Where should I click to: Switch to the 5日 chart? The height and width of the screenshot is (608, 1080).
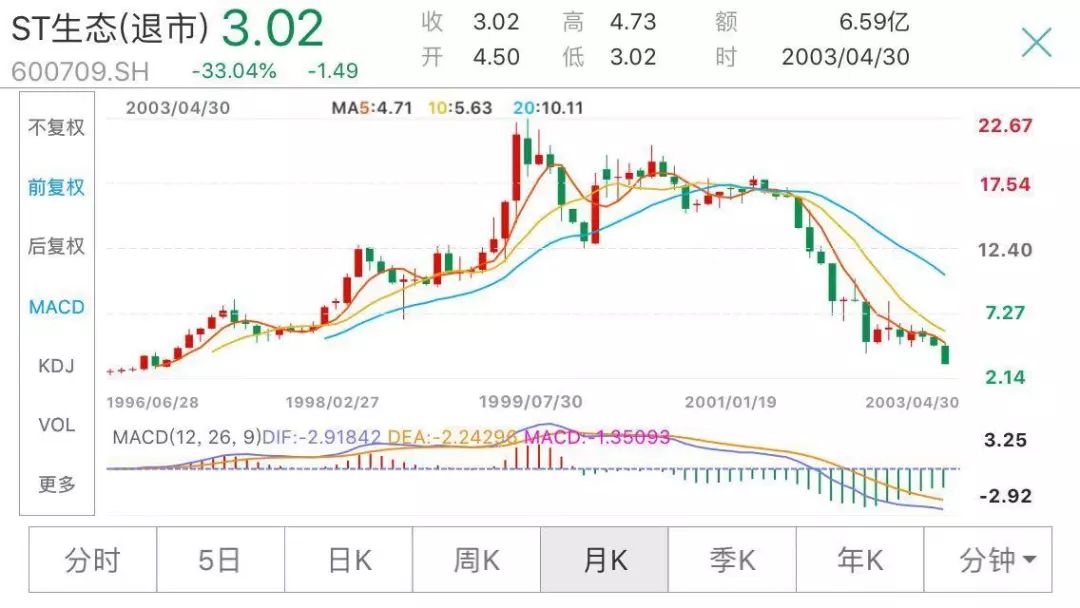[x=220, y=561]
